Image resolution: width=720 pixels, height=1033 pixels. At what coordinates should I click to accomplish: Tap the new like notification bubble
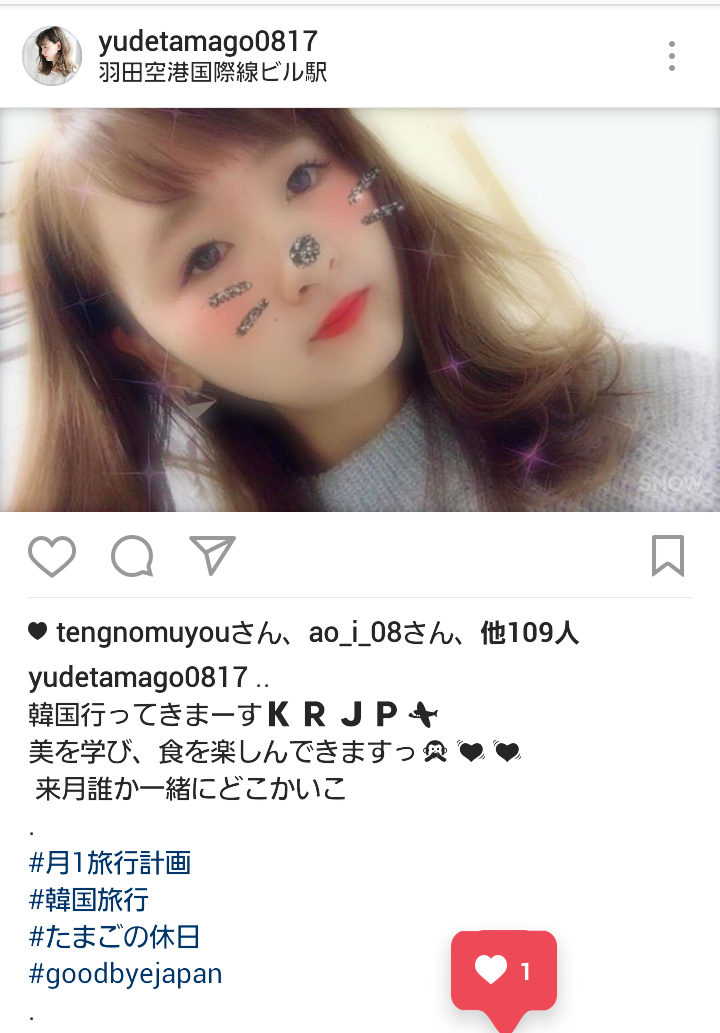pos(504,970)
